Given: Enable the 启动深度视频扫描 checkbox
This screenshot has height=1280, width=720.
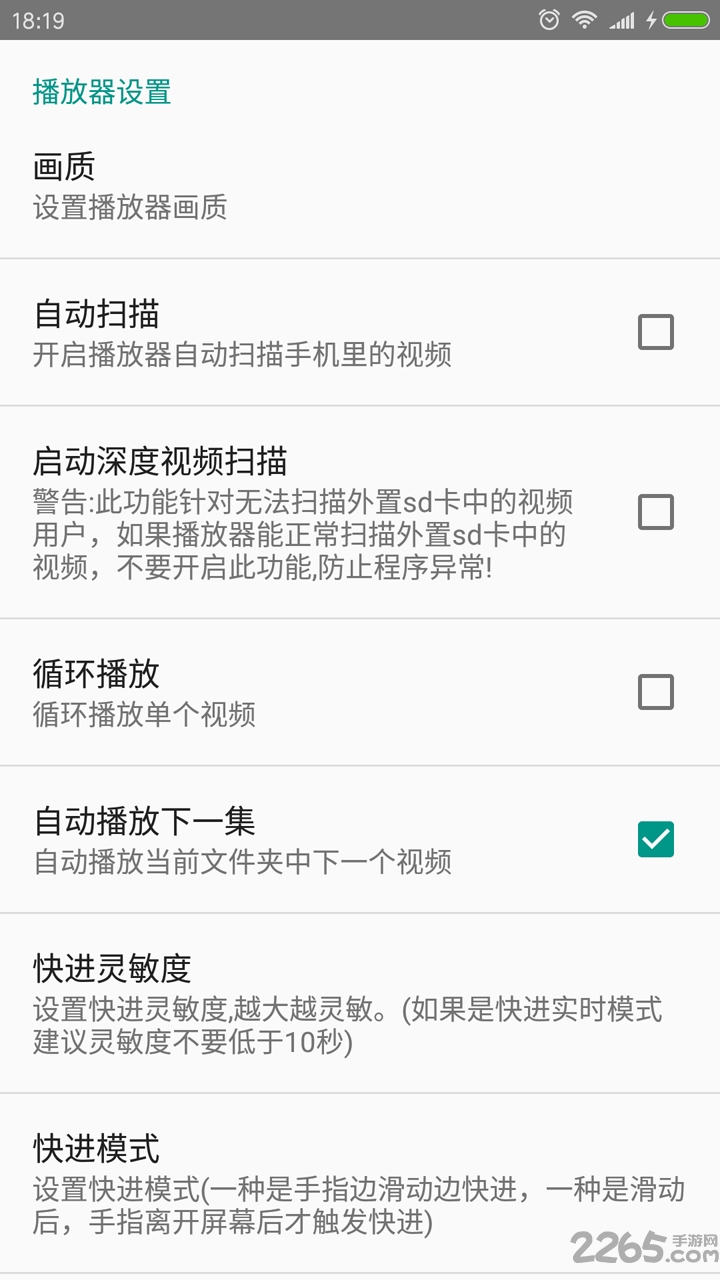Looking at the screenshot, I should [x=656, y=513].
